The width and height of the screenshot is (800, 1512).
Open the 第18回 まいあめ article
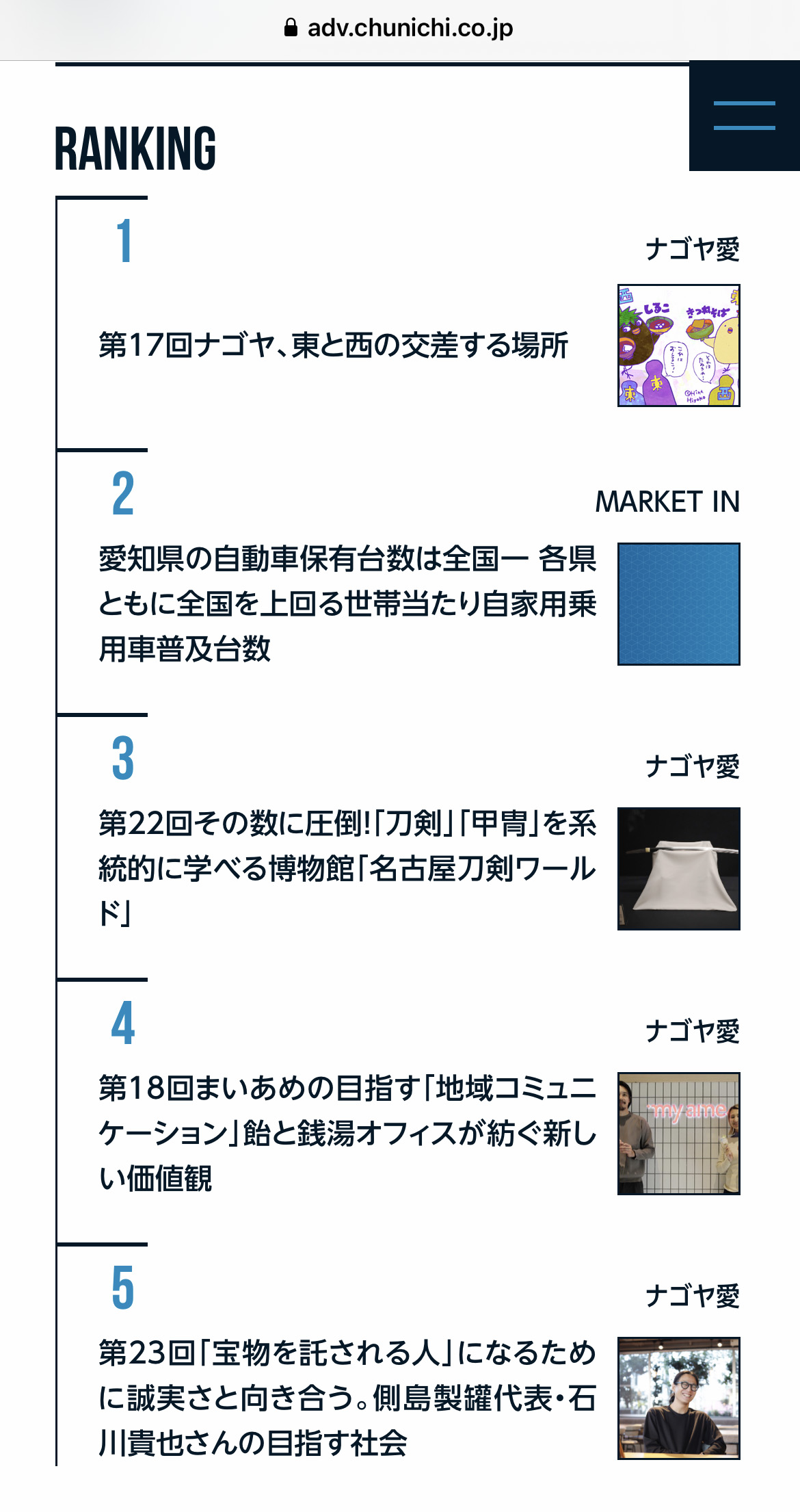click(x=347, y=1132)
